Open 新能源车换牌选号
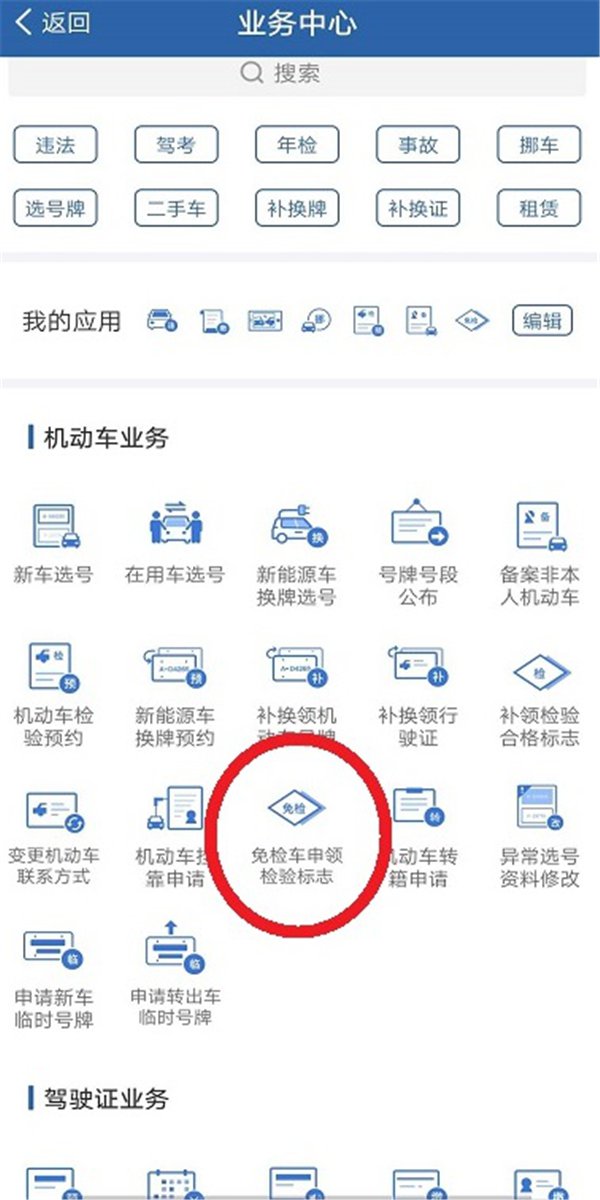 [296, 553]
